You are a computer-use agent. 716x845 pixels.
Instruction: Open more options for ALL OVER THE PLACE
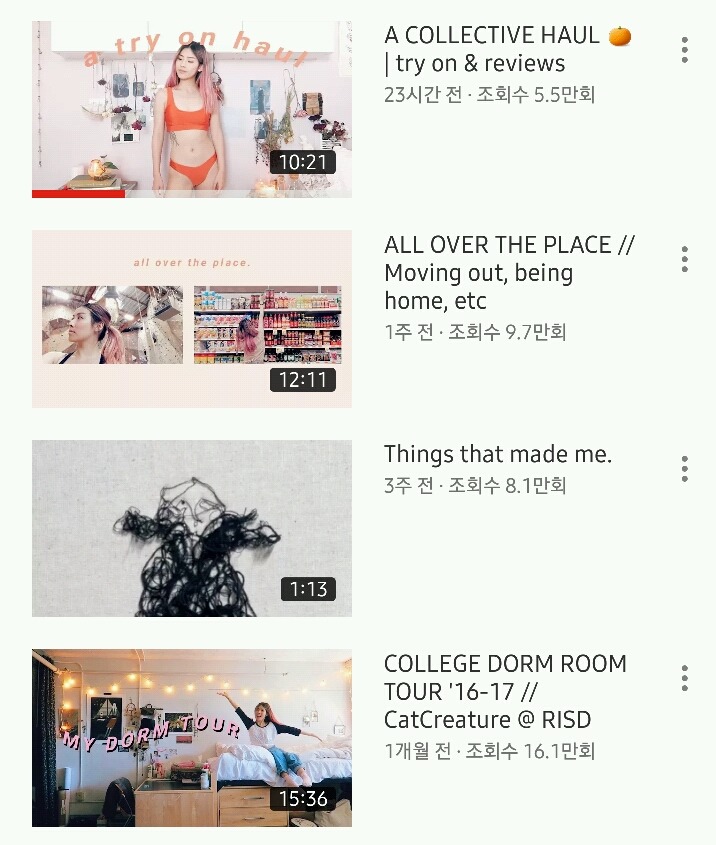click(684, 259)
